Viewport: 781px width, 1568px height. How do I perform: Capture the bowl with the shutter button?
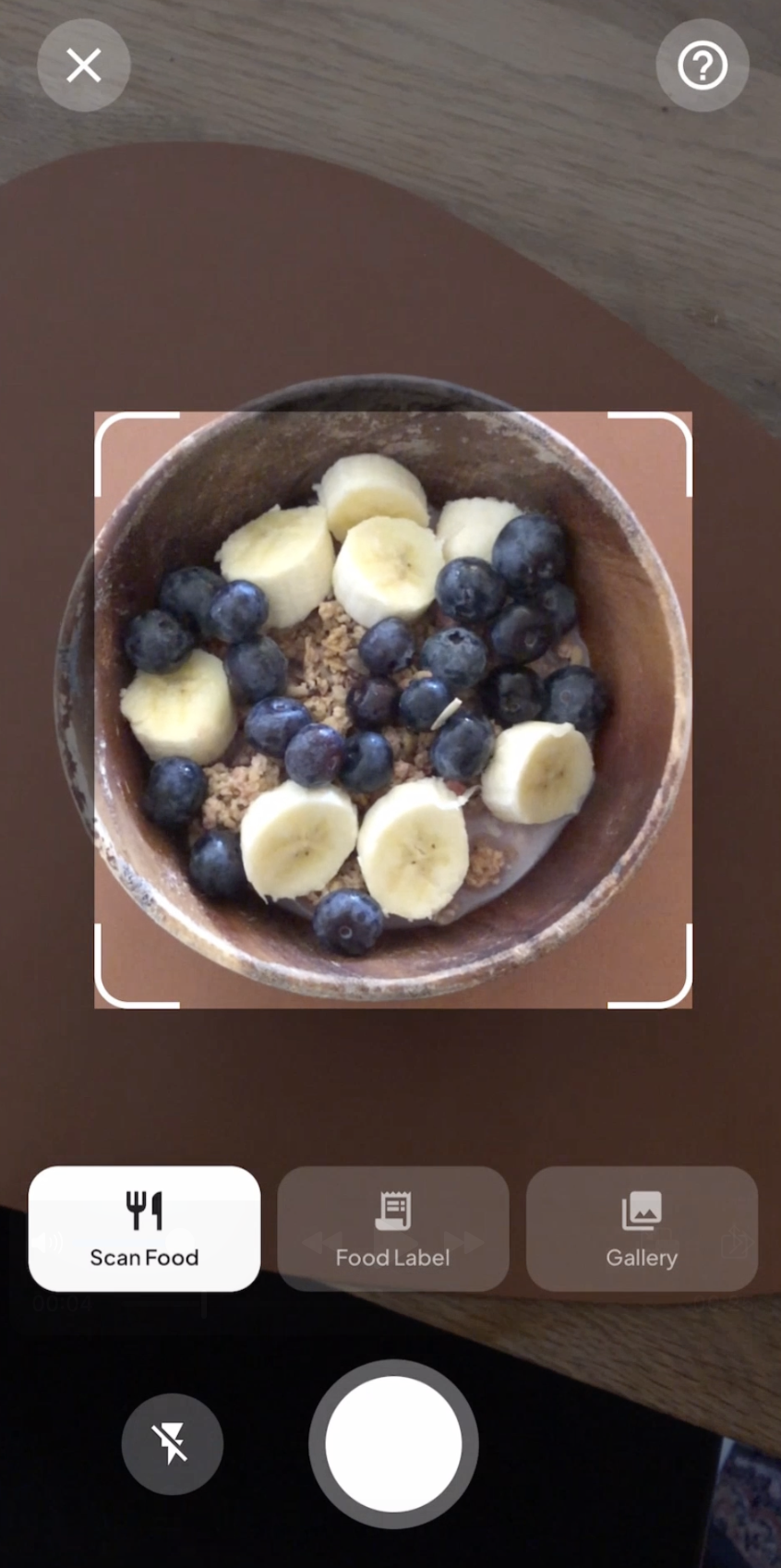pos(392,1444)
